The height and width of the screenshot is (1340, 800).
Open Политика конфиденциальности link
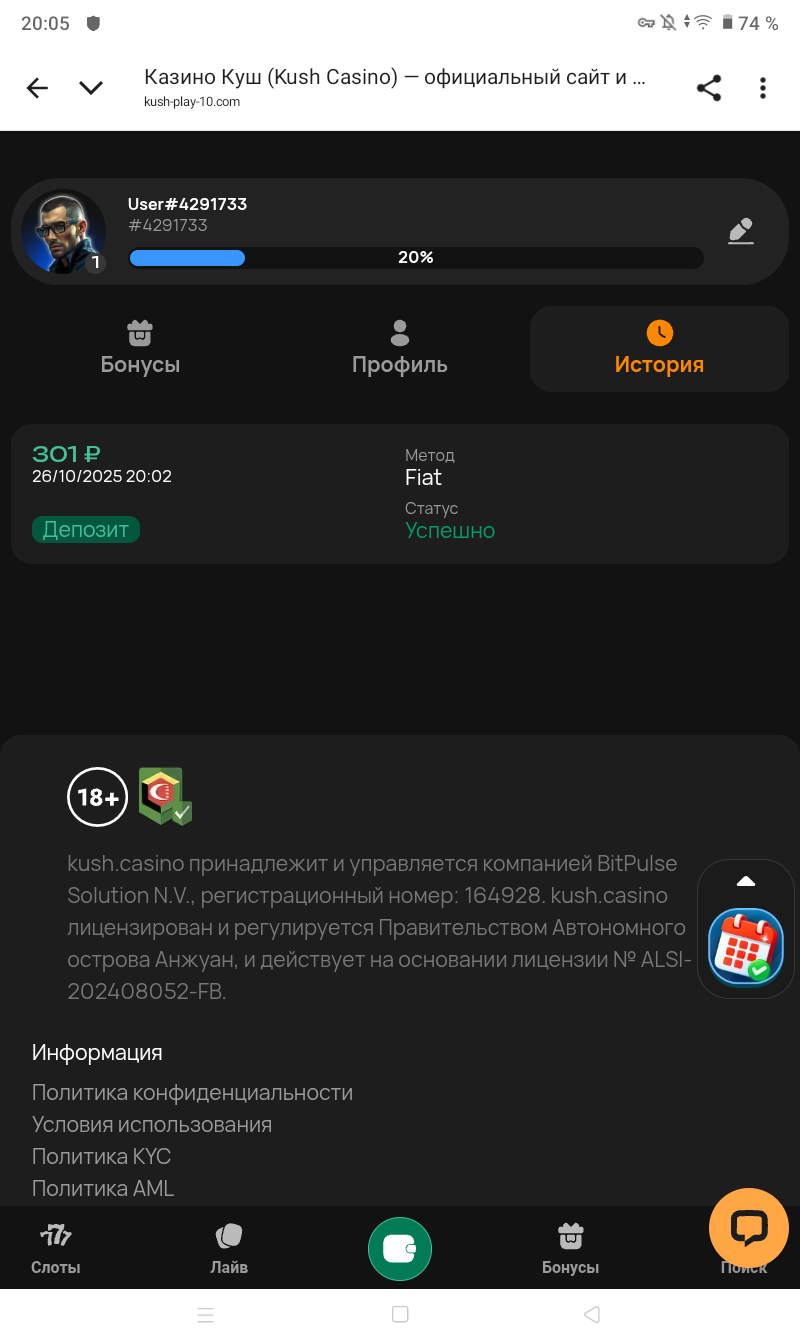click(192, 1092)
